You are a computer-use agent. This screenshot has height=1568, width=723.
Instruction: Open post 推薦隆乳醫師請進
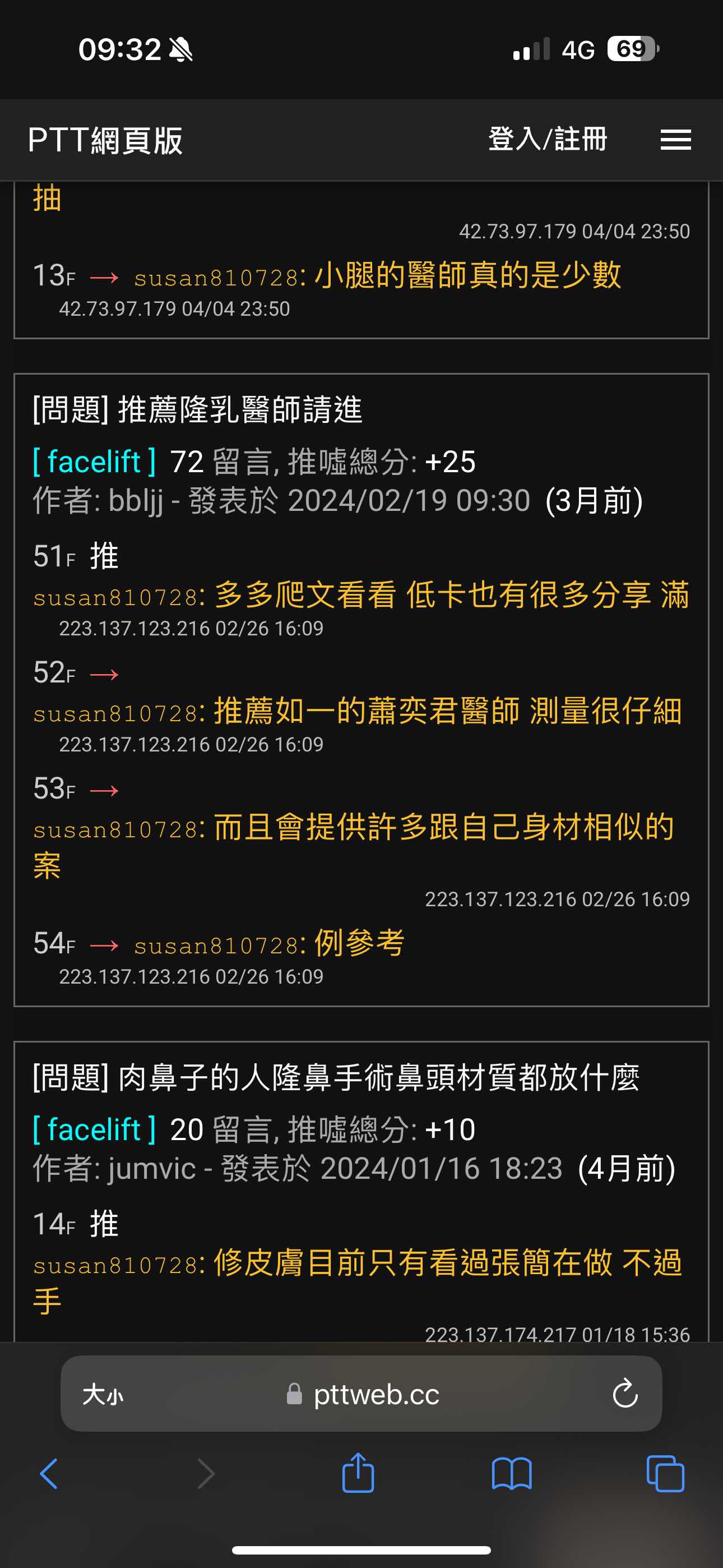tap(198, 409)
